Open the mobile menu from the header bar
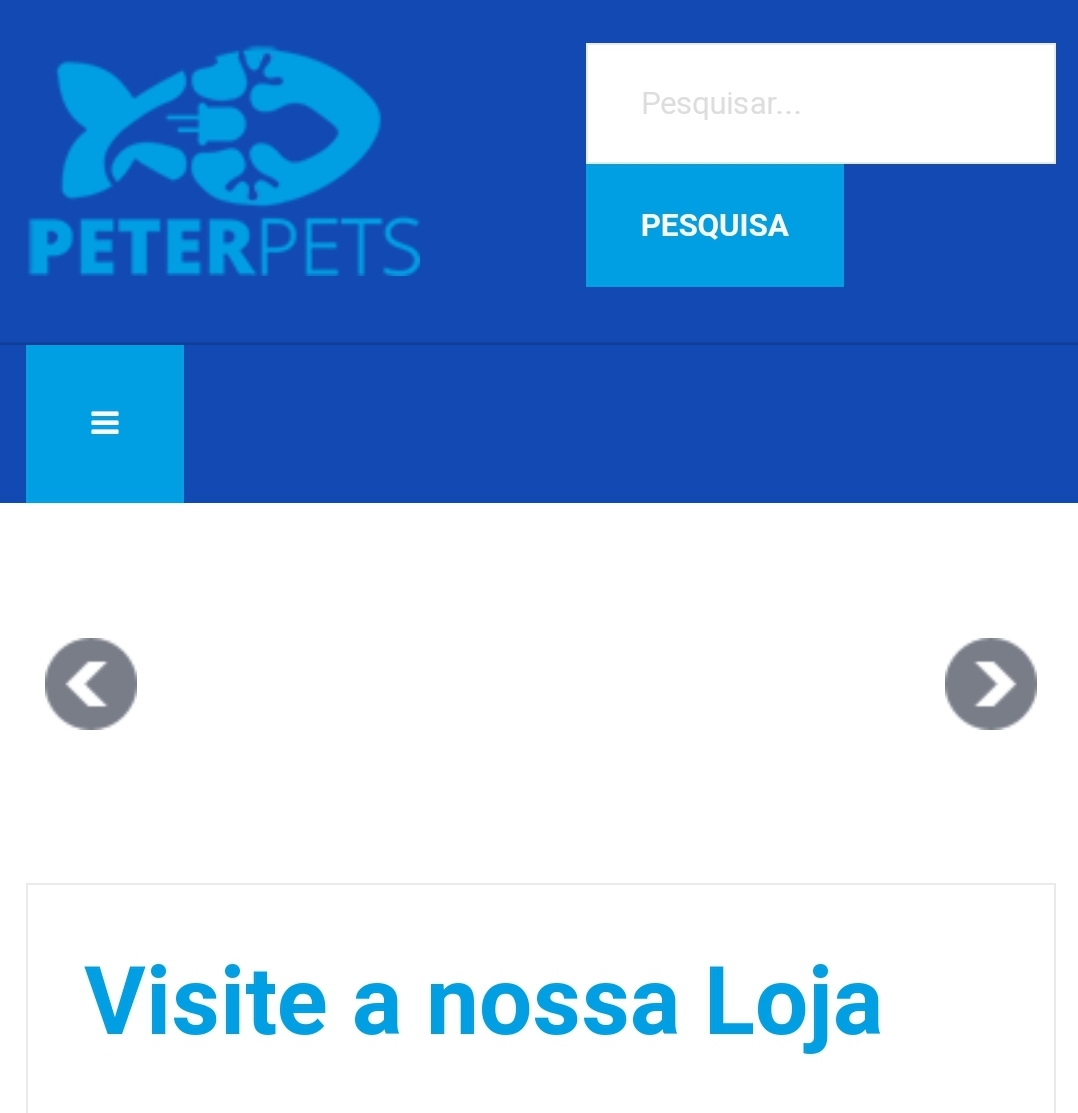Viewport: 1078px width, 1113px height. coord(105,423)
